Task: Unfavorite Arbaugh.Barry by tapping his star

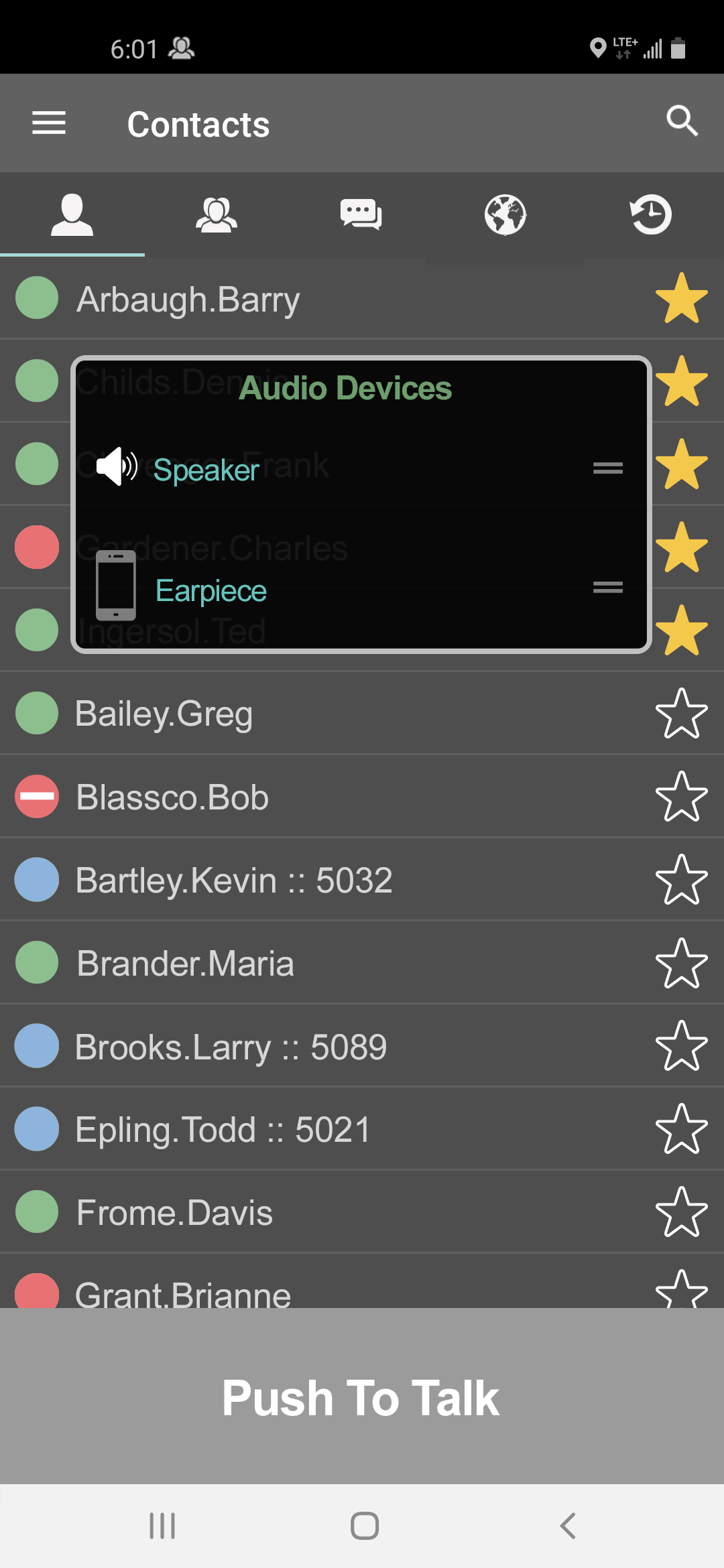Action: [682, 299]
